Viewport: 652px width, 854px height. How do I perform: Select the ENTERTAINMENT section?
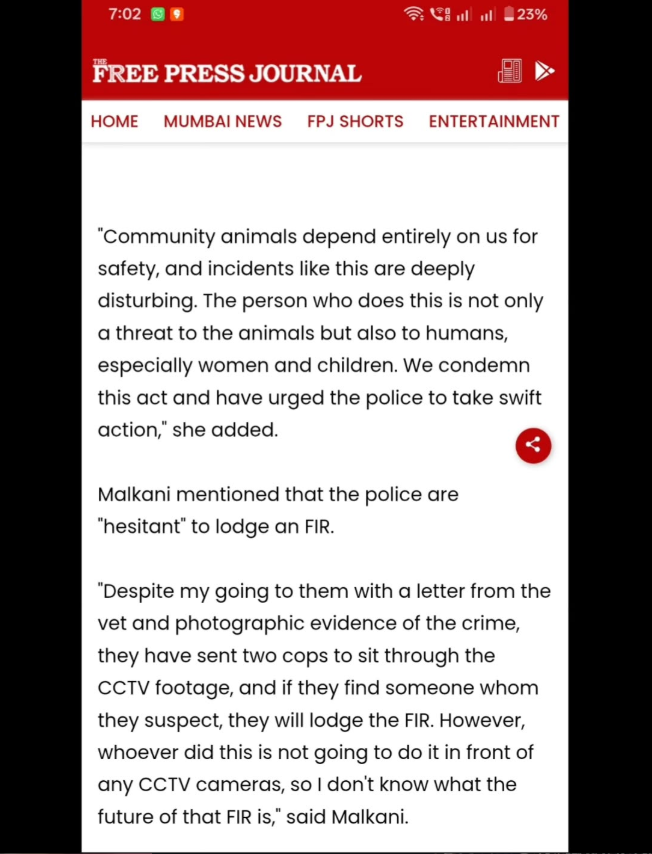click(x=493, y=121)
